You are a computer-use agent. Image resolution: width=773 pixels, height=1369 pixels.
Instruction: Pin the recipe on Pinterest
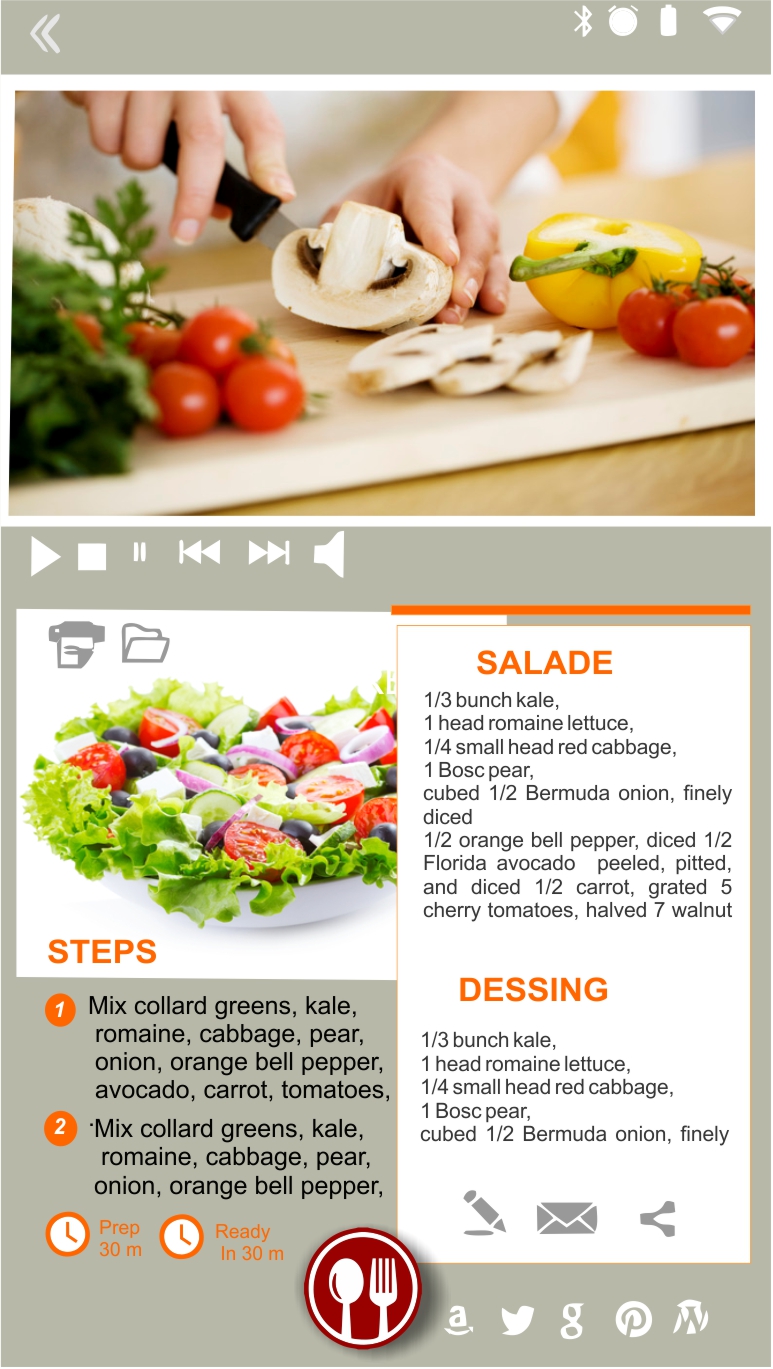coord(633,1320)
